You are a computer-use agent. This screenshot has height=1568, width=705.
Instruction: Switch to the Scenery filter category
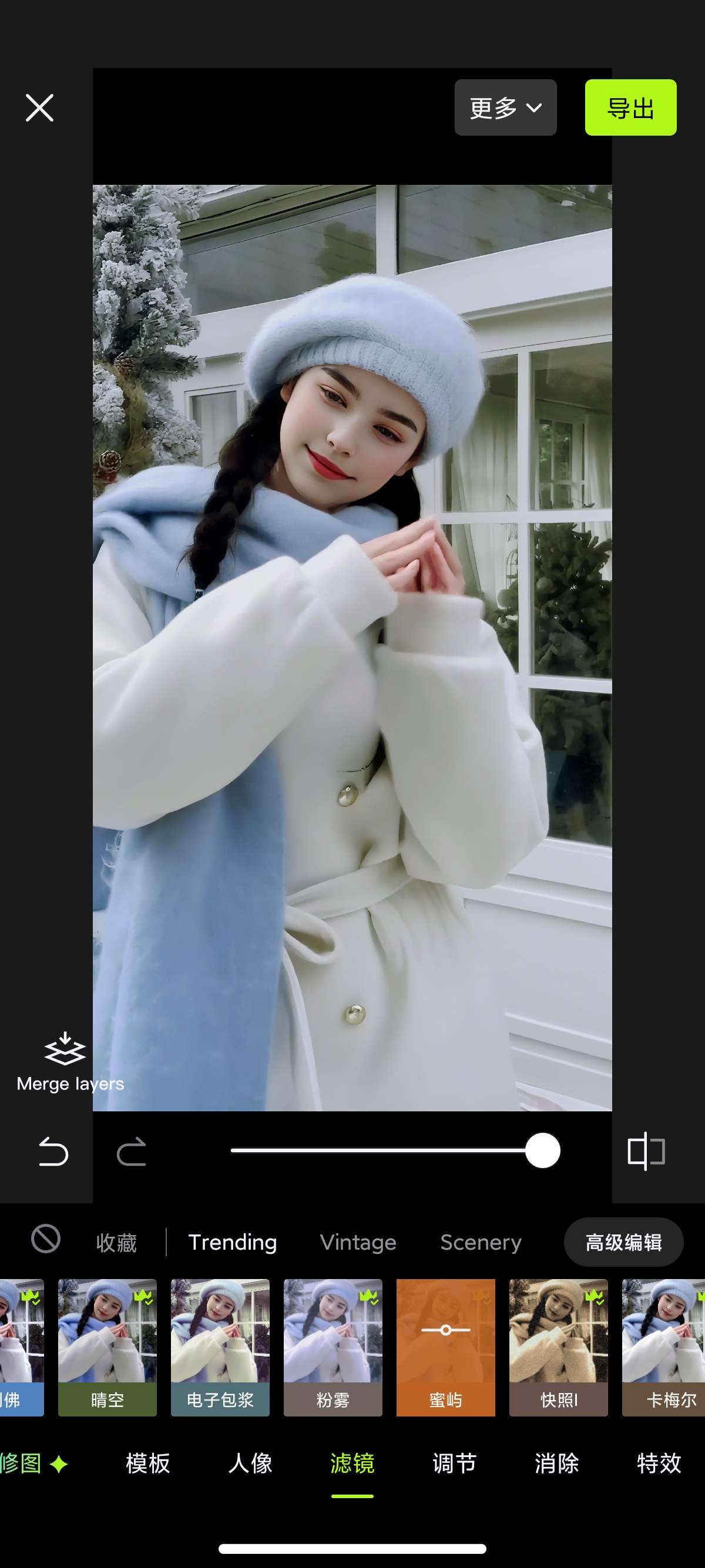(481, 1242)
